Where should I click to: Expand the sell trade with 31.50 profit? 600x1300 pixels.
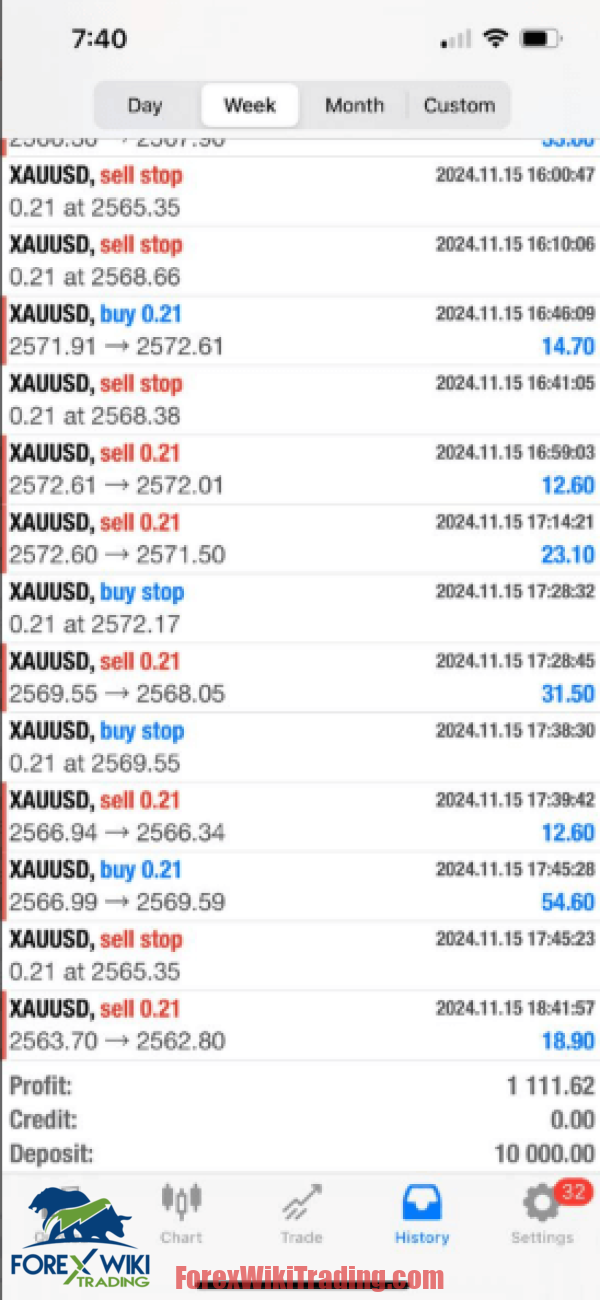click(300, 677)
